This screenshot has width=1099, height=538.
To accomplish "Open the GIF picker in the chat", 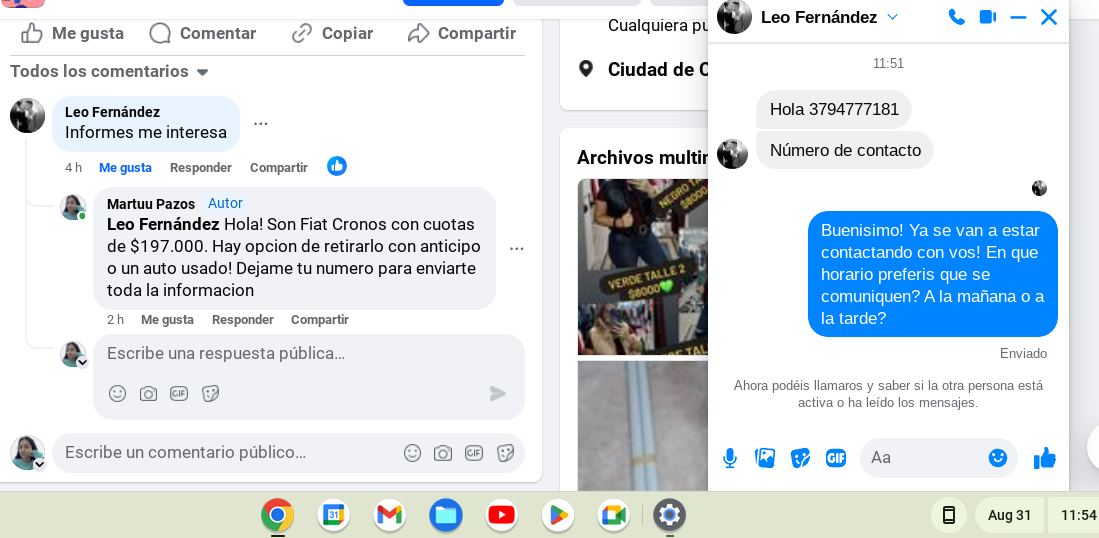I will tap(836, 458).
